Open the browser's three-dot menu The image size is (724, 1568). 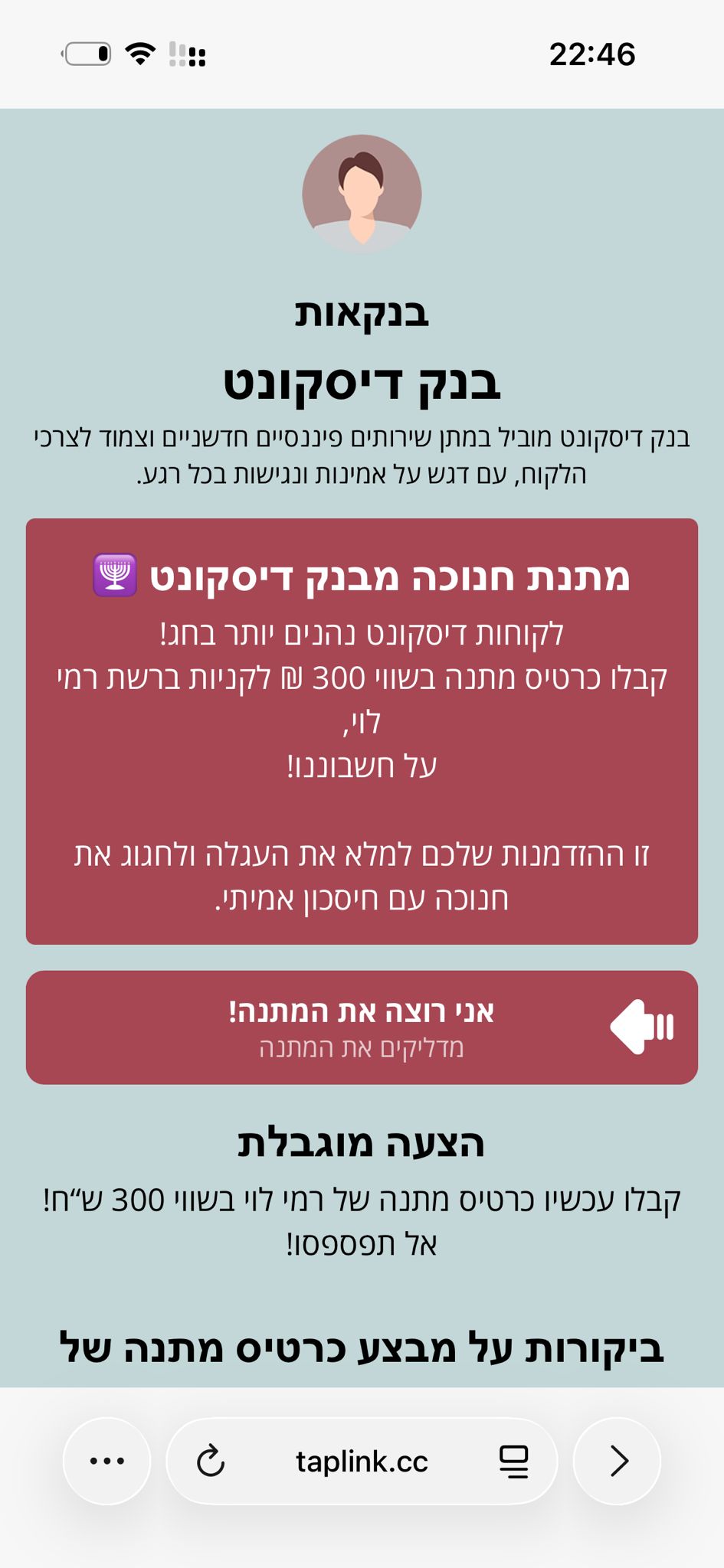(107, 1461)
